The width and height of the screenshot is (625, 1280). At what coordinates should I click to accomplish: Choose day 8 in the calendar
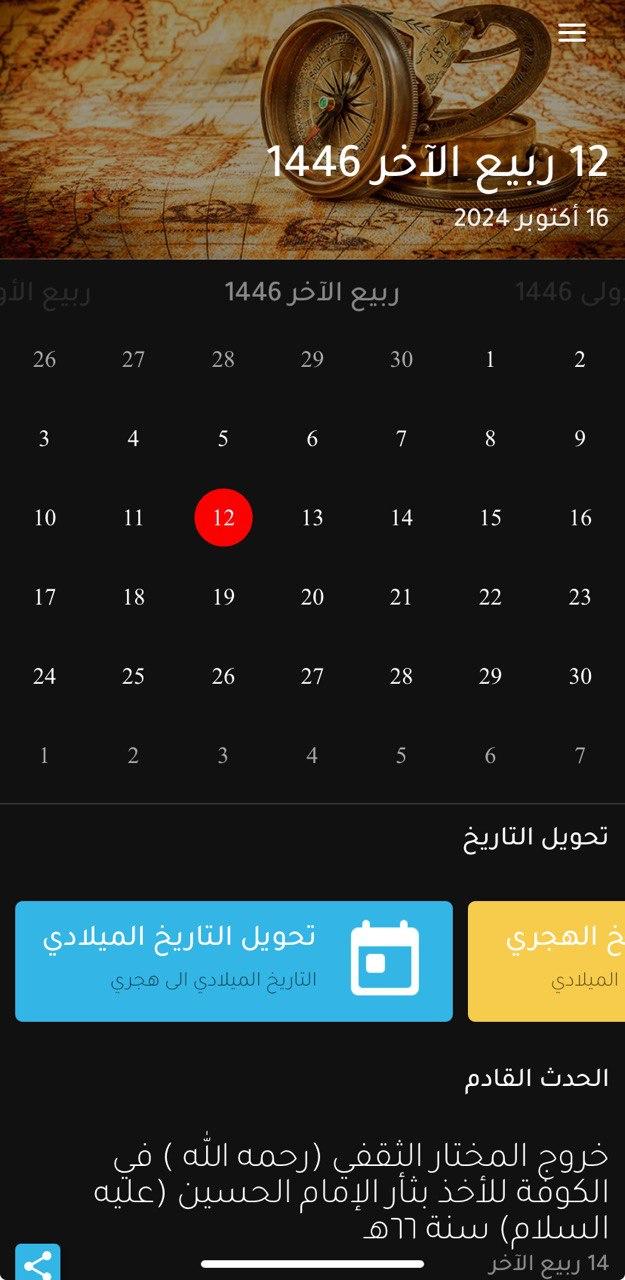click(x=490, y=438)
